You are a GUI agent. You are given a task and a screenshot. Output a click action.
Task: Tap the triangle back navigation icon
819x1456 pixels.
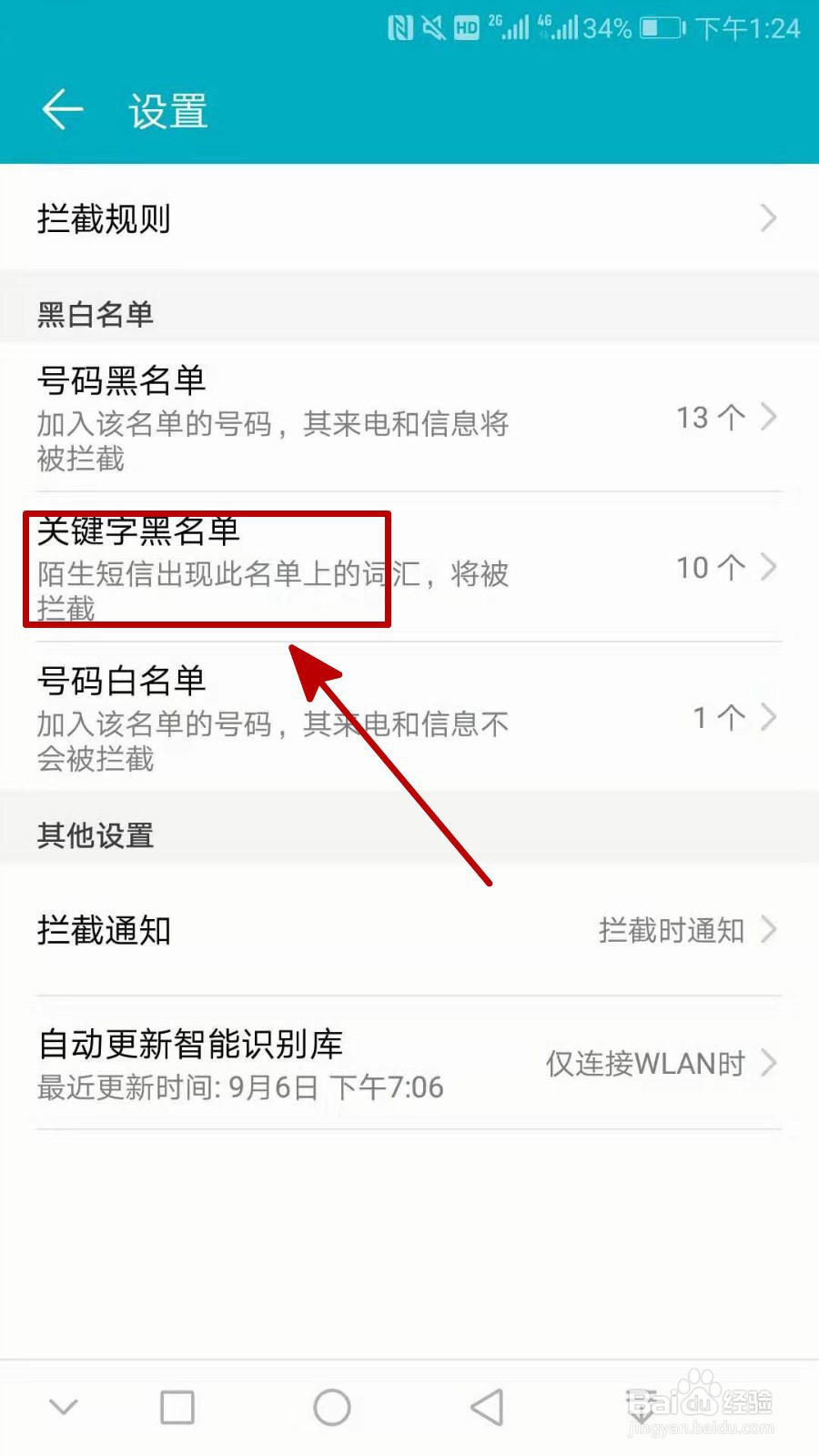pyautogui.click(x=486, y=1406)
